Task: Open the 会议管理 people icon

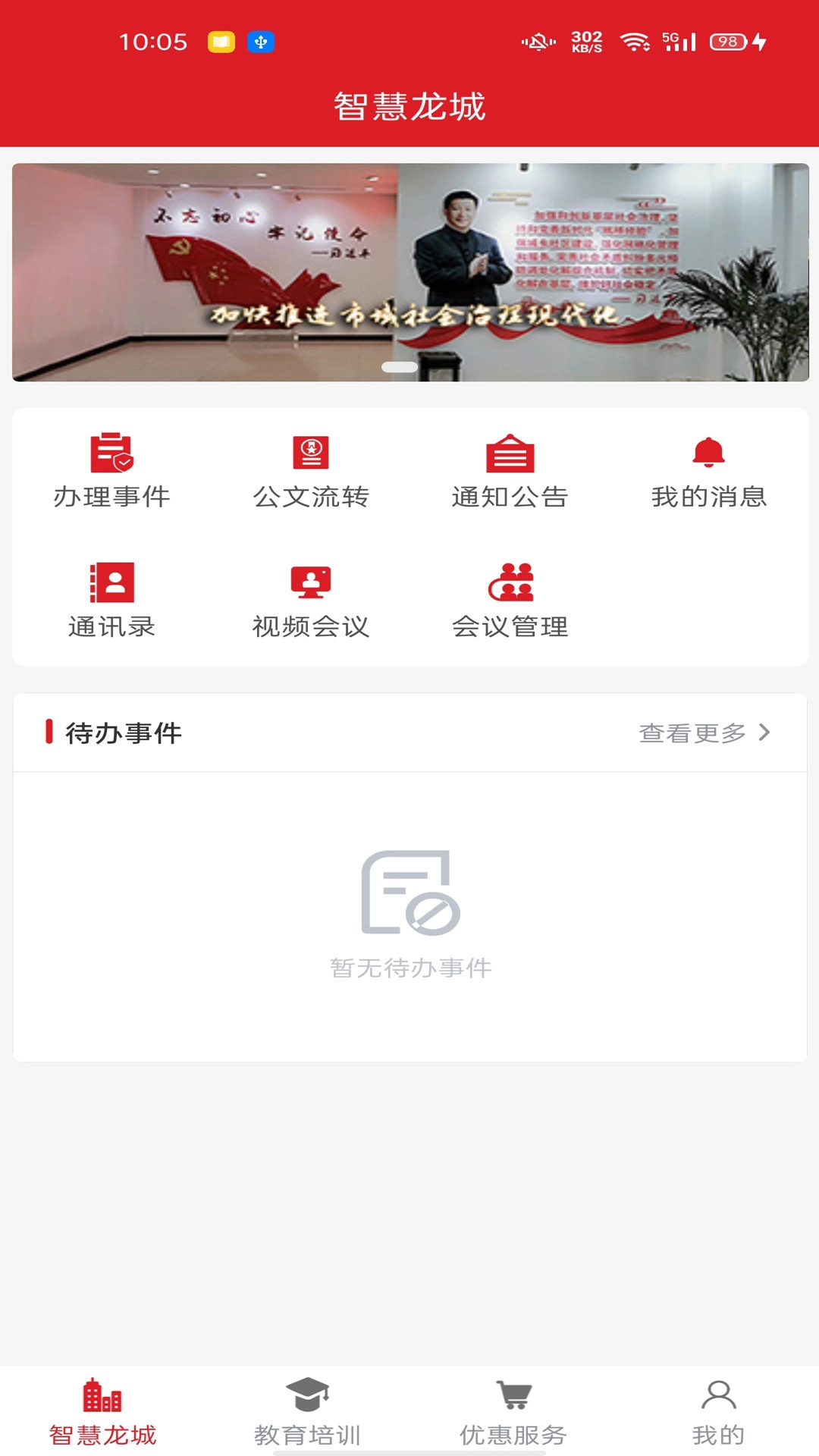Action: [x=510, y=584]
